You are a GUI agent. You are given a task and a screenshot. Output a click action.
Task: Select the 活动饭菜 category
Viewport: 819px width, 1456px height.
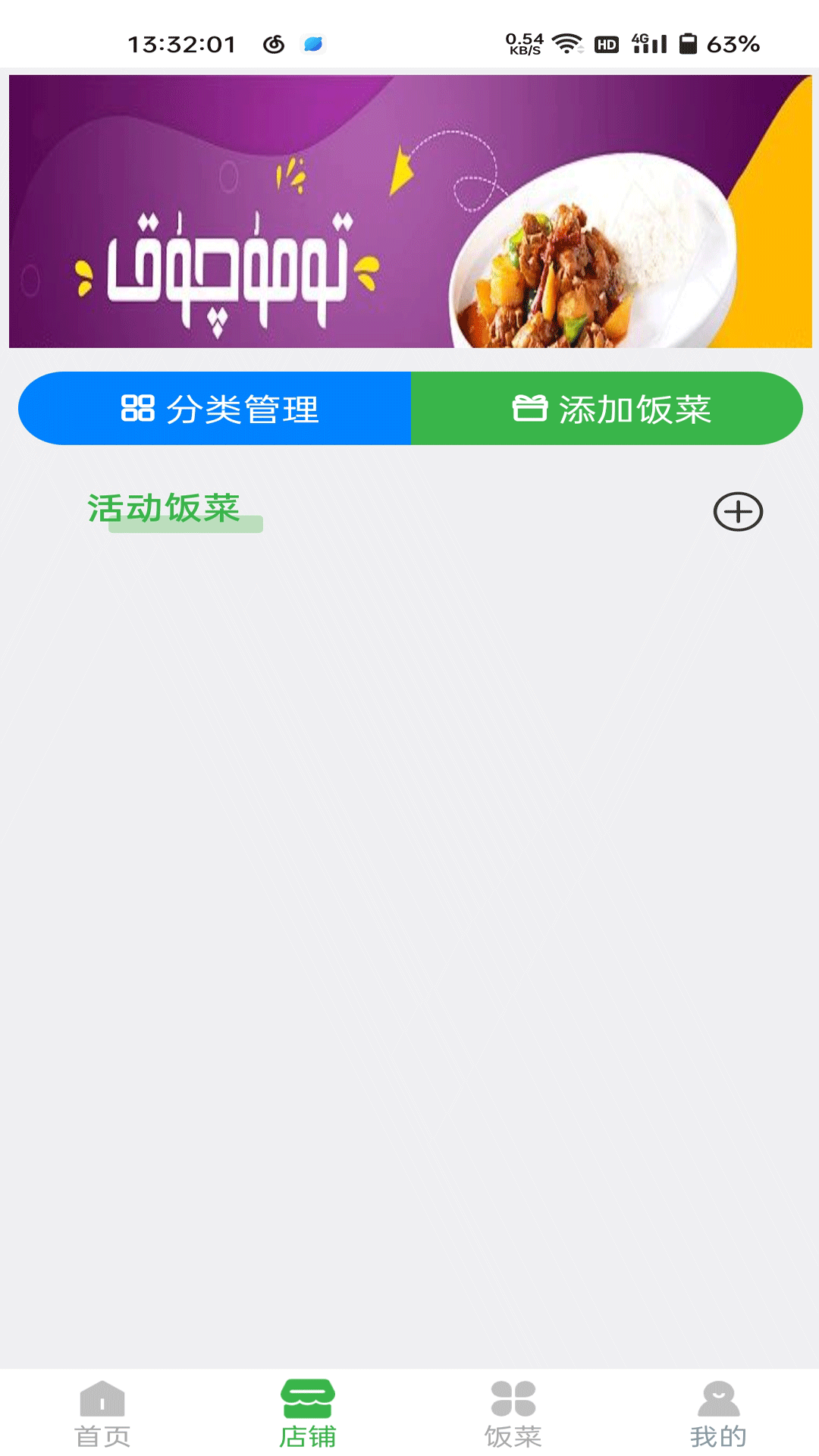(165, 509)
